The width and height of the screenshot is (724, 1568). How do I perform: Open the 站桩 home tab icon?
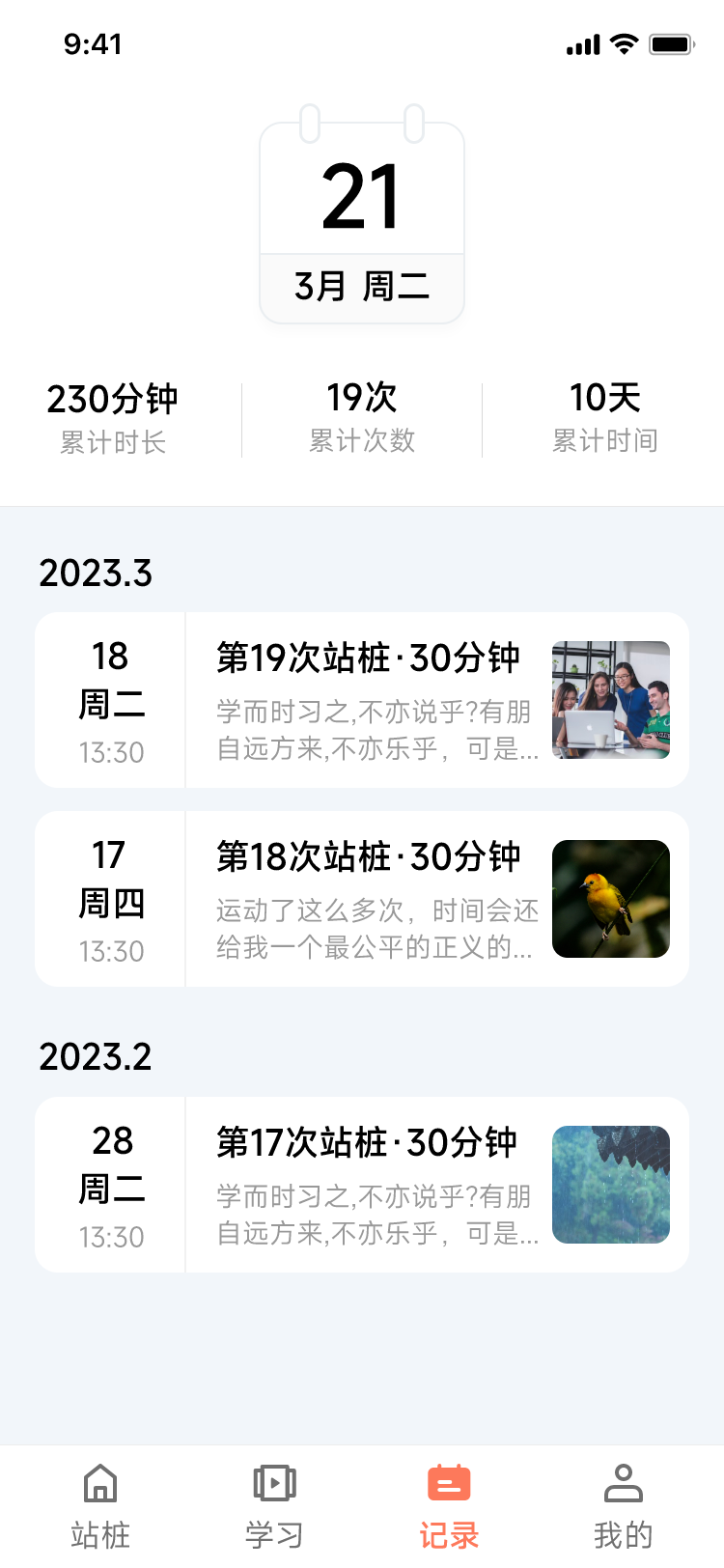(x=99, y=1484)
